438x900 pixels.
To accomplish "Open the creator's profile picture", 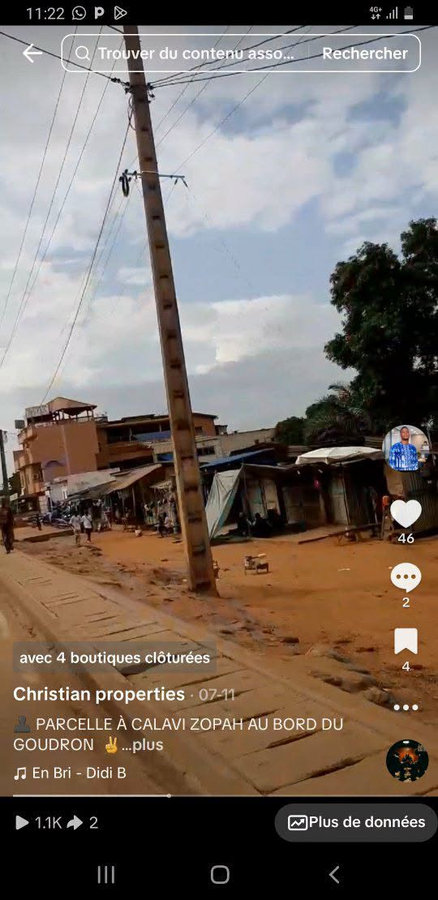I will (405, 448).
